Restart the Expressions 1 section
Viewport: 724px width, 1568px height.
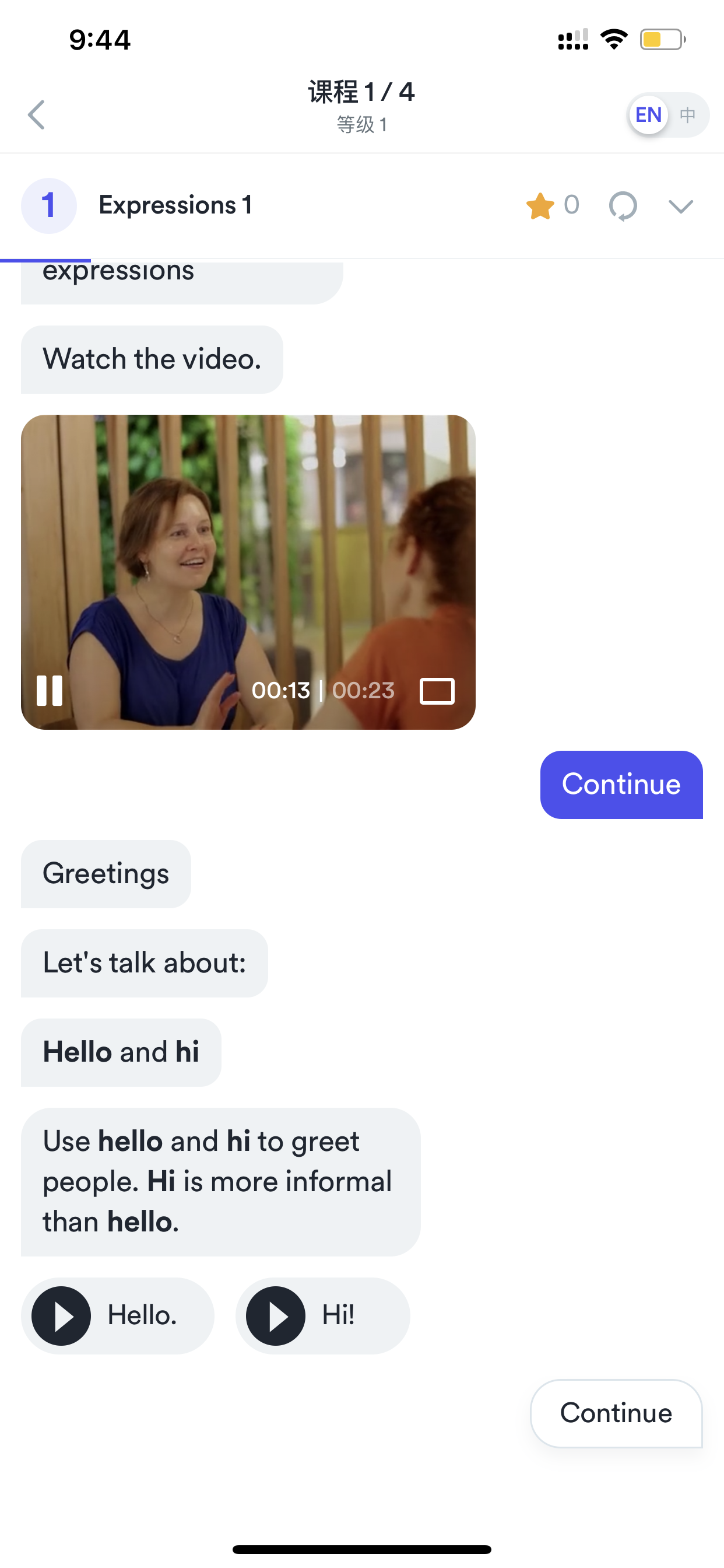point(623,206)
